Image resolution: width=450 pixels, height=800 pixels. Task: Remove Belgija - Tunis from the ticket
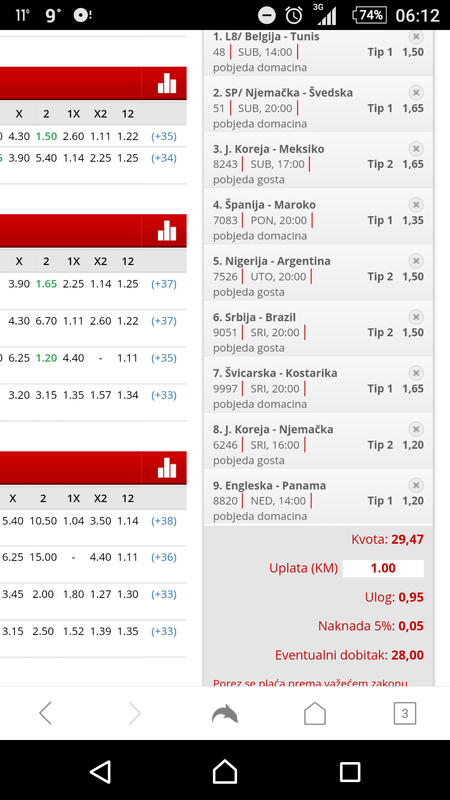click(416, 36)
